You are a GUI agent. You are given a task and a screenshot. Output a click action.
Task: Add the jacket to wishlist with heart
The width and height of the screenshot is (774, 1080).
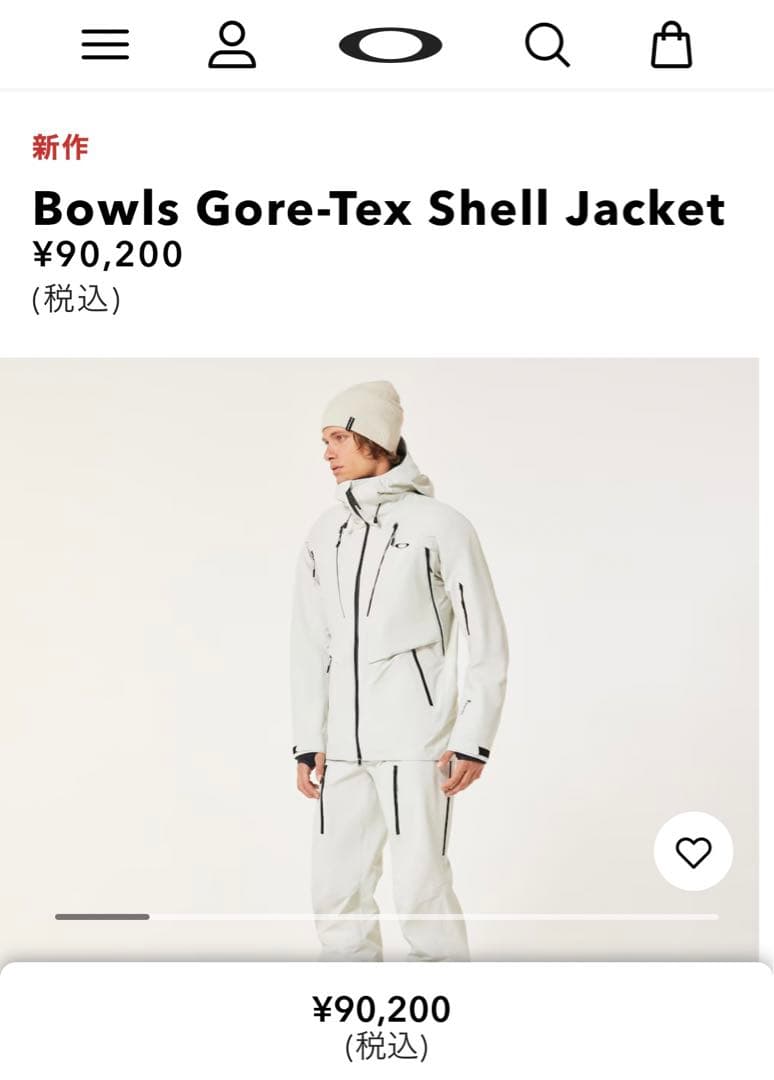(x=693, y=852)
